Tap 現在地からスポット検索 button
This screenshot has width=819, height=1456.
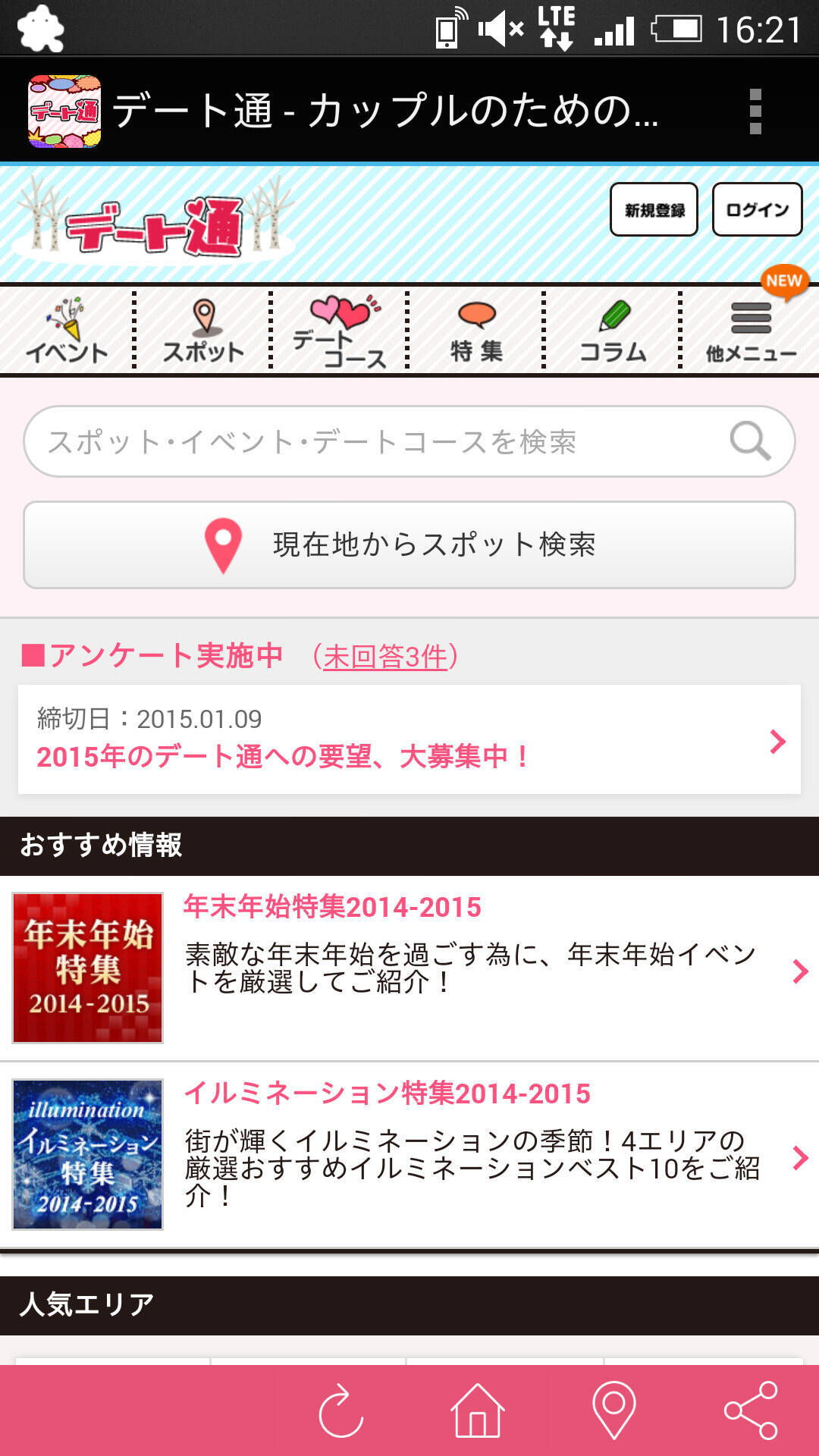409,544
